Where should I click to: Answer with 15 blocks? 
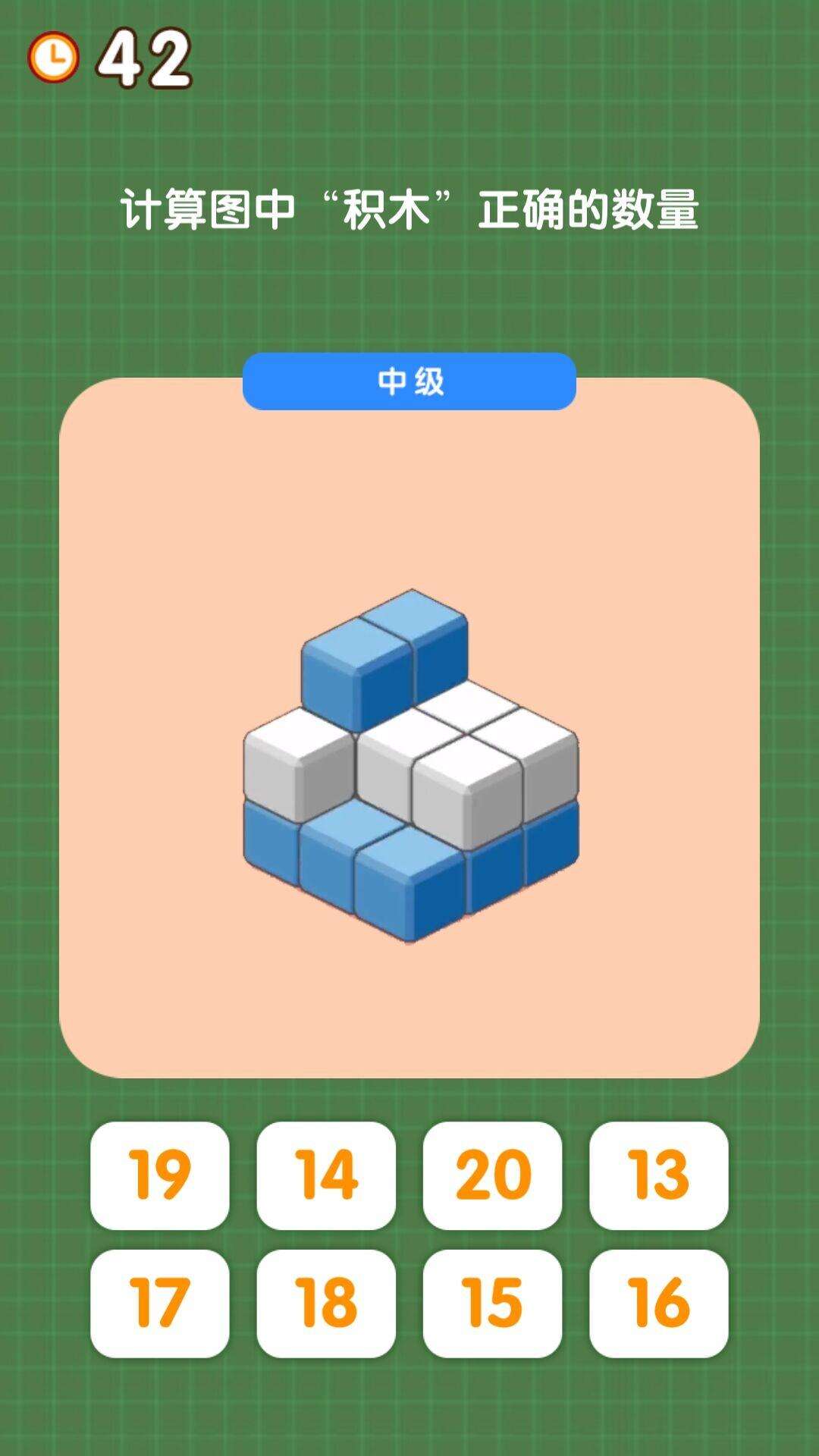492,1304
